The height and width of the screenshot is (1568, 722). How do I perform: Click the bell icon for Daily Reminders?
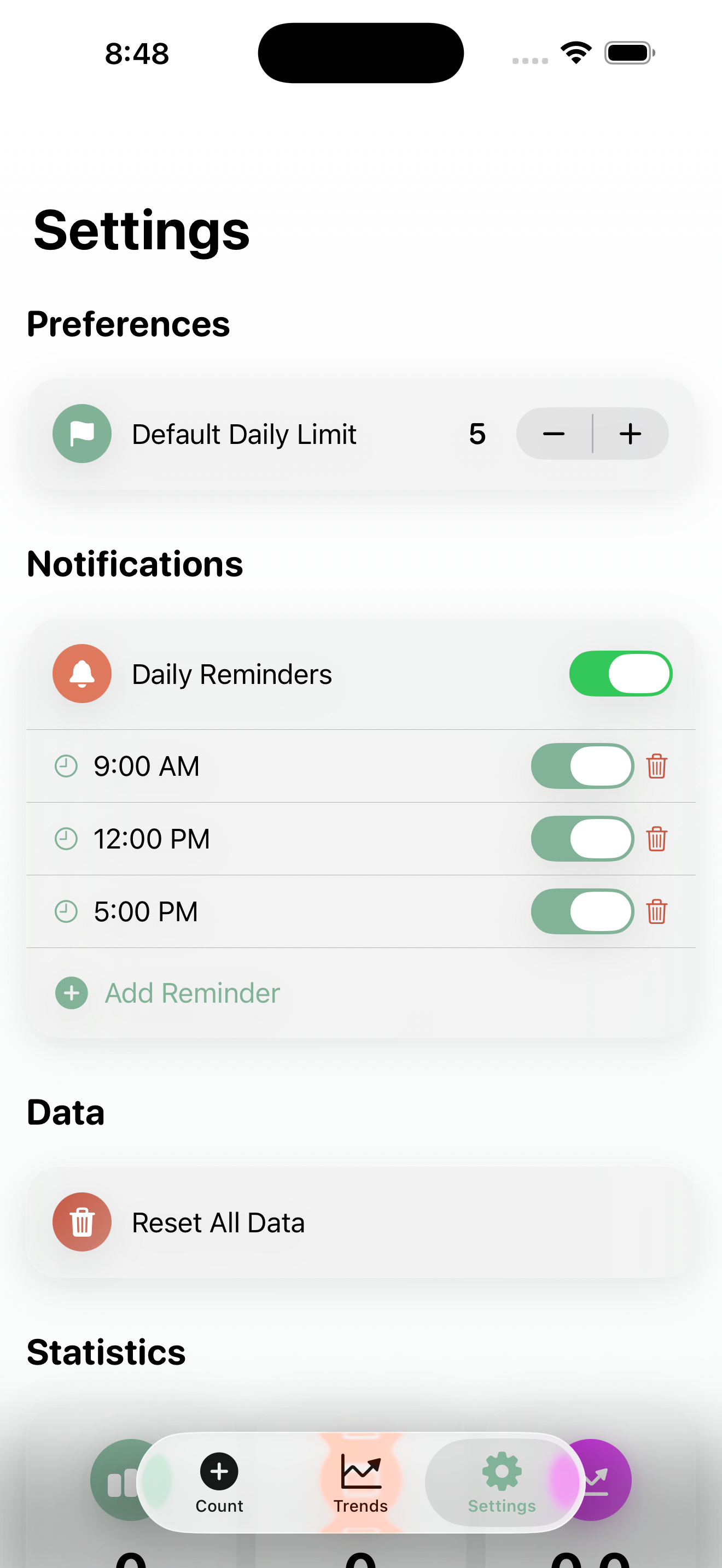tap(81, 673)
